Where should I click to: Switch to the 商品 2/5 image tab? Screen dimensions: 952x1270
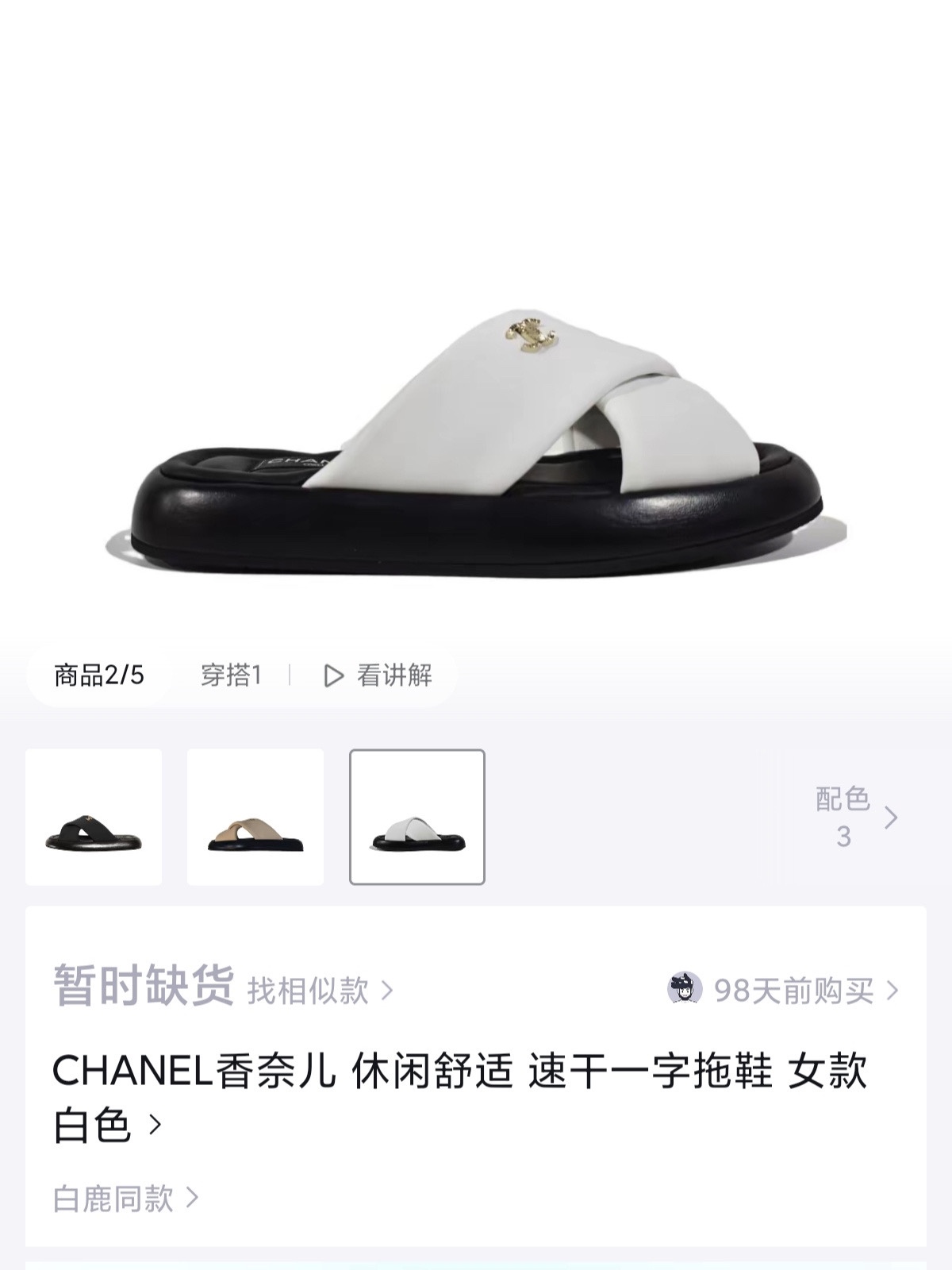pos(99,675)
